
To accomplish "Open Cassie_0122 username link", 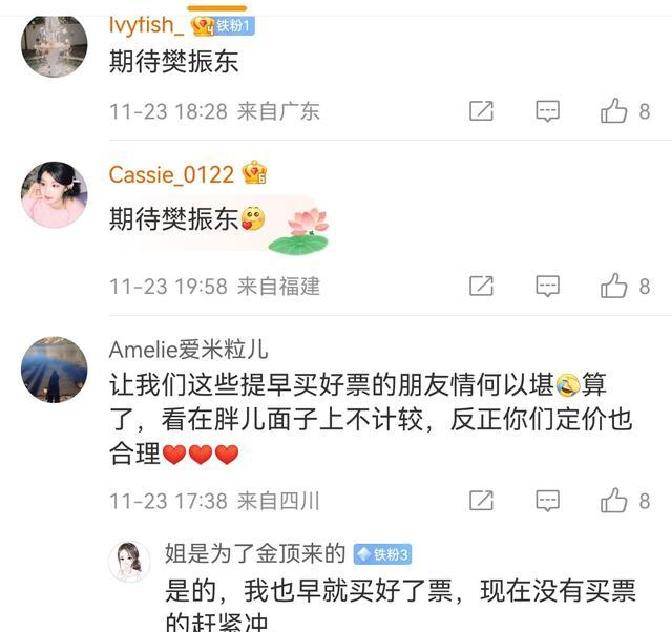I will coord(171,175).
